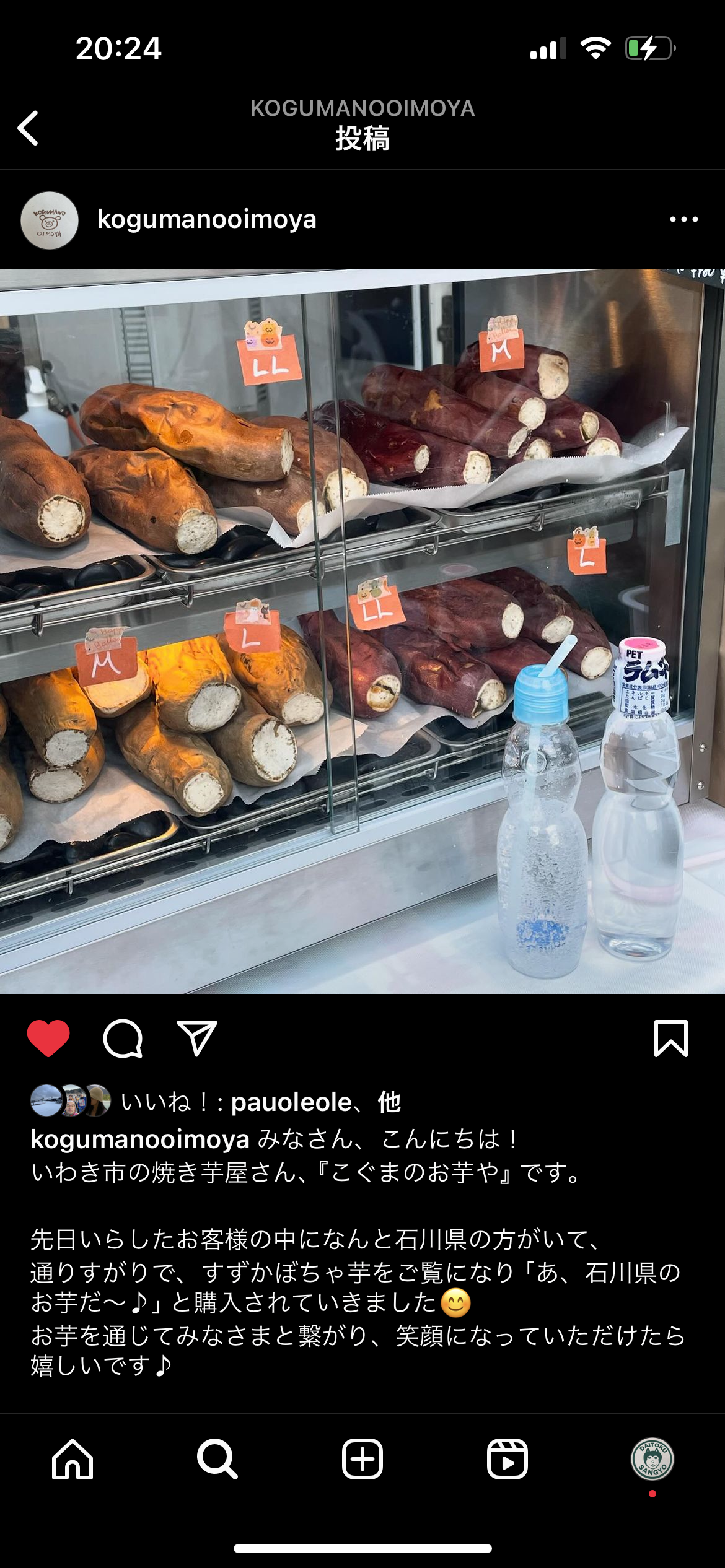725x1568 pixels.
Task: Tap kogumanooimoya username in the caption
Action: click(140, 1139)
